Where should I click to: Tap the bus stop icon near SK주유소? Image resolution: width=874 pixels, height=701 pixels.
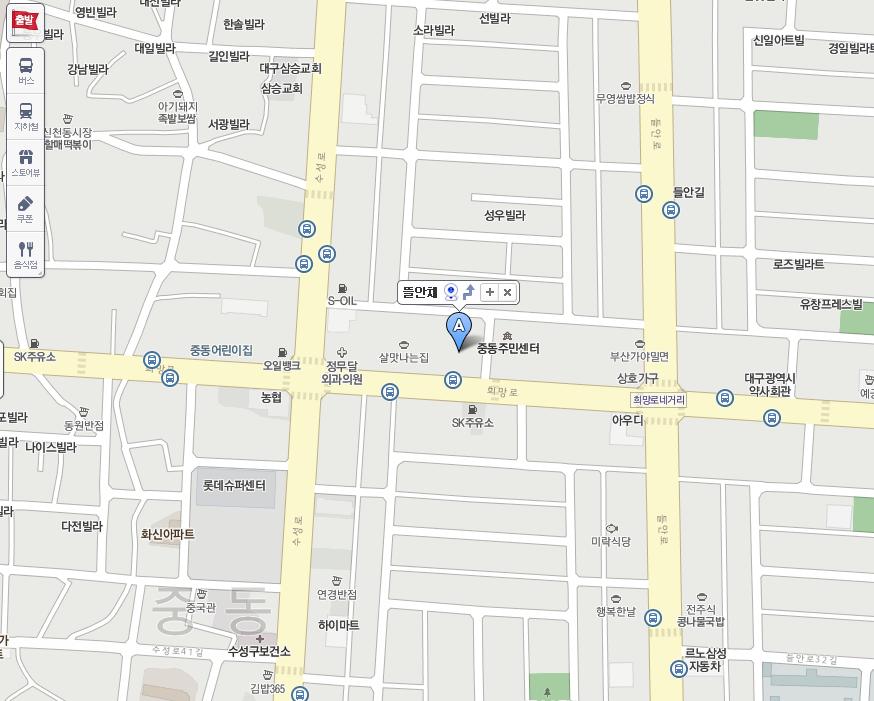tap(453, 380)
